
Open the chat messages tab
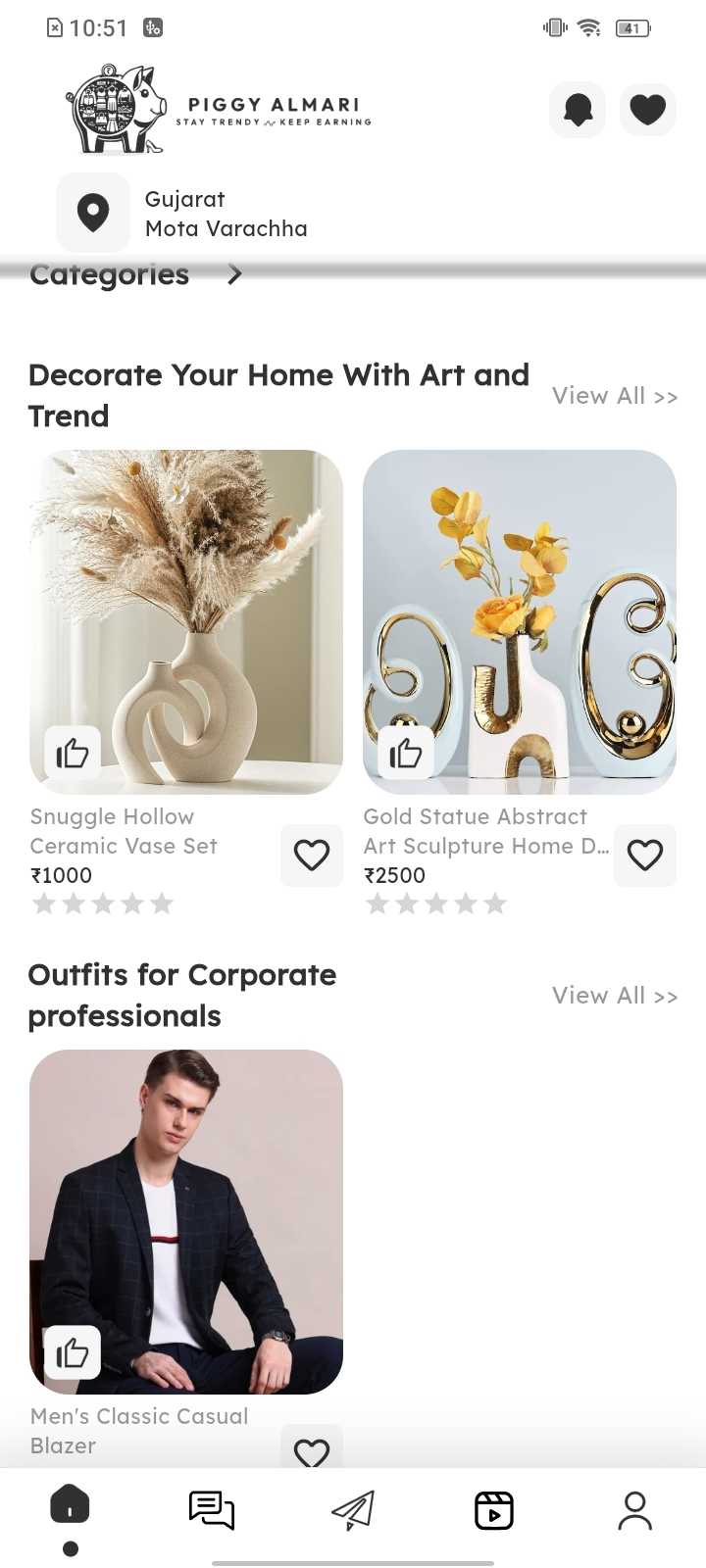[x=211, y=1510]
